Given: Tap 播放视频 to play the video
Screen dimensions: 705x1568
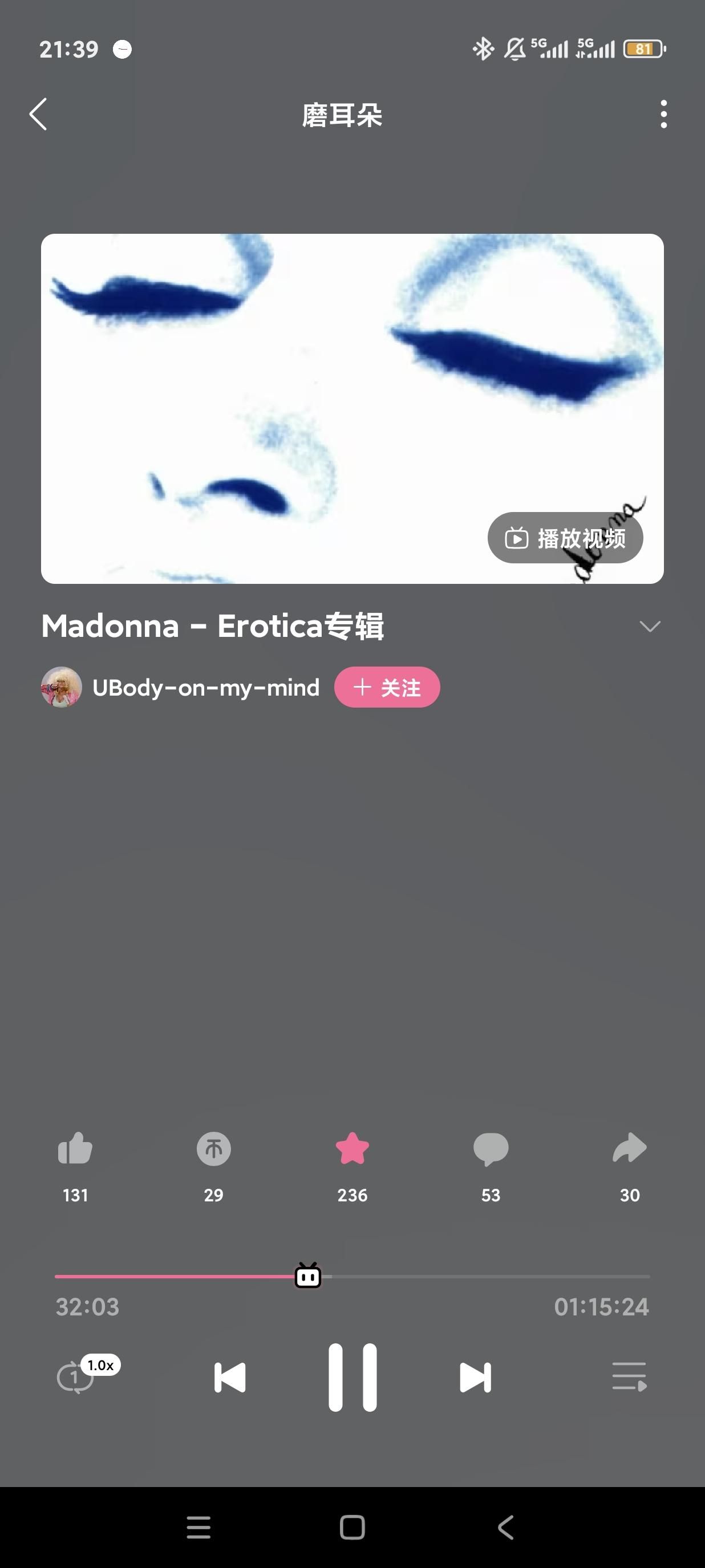Looking at the screenshot, I should tap(565, 538).
